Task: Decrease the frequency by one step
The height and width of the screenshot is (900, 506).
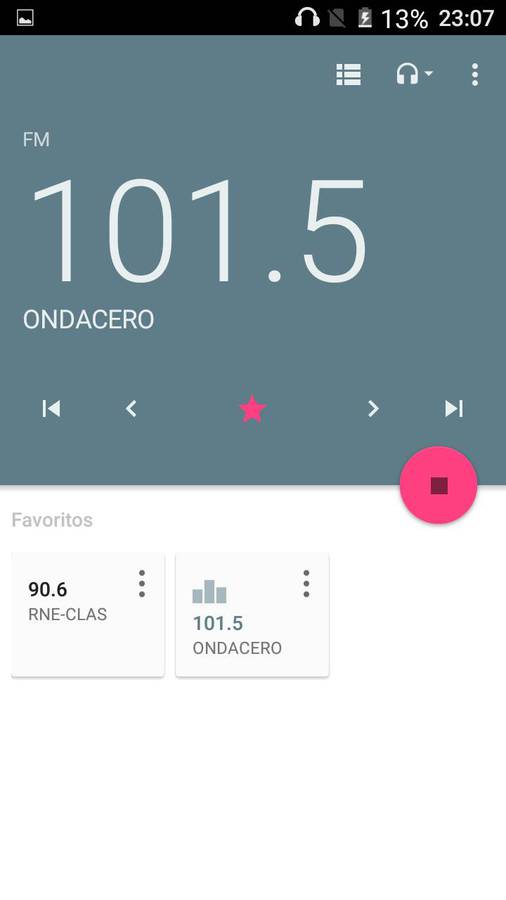Action: coord(131,409)
